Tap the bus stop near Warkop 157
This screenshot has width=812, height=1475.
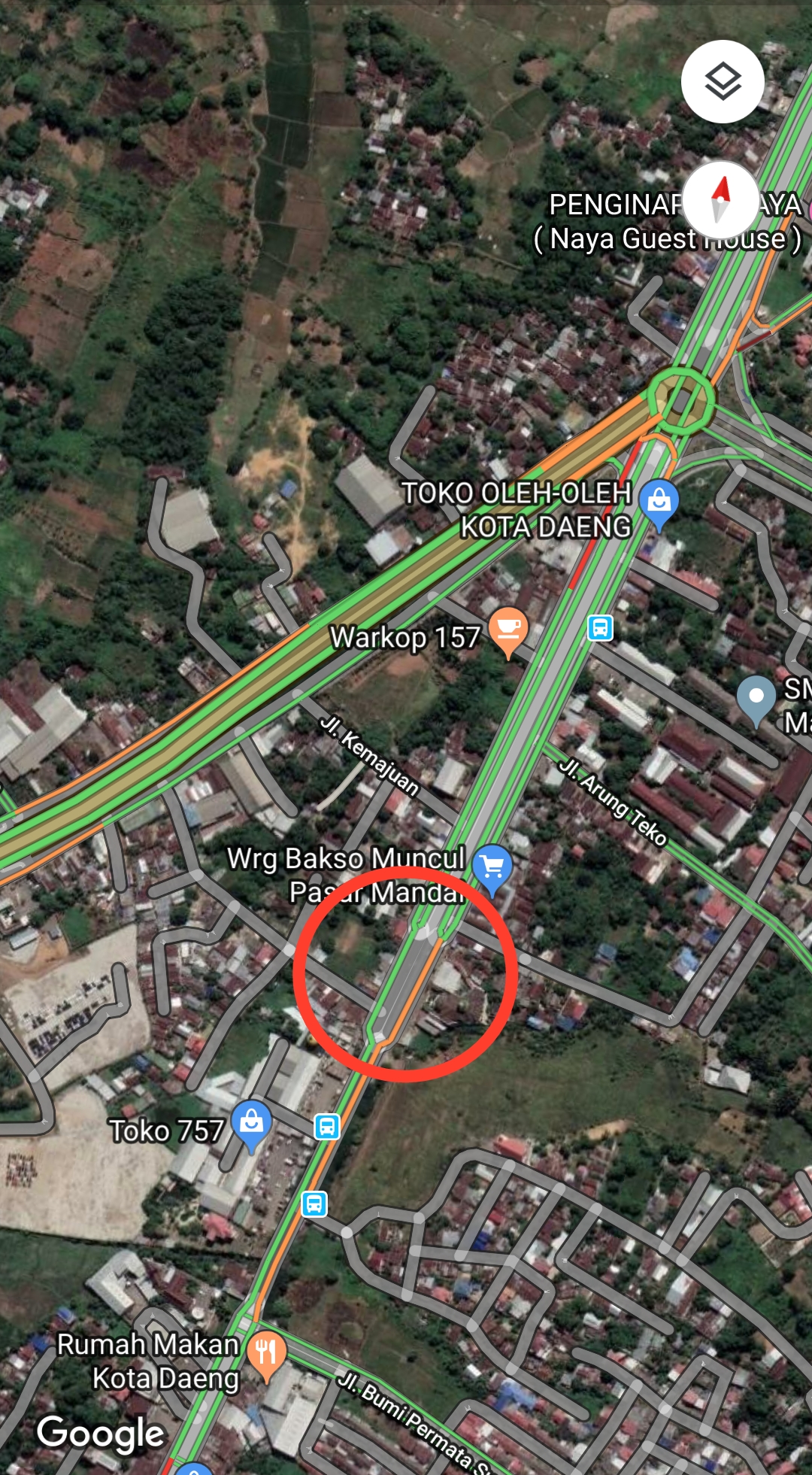pyautogui.click(x=600, y=627)
